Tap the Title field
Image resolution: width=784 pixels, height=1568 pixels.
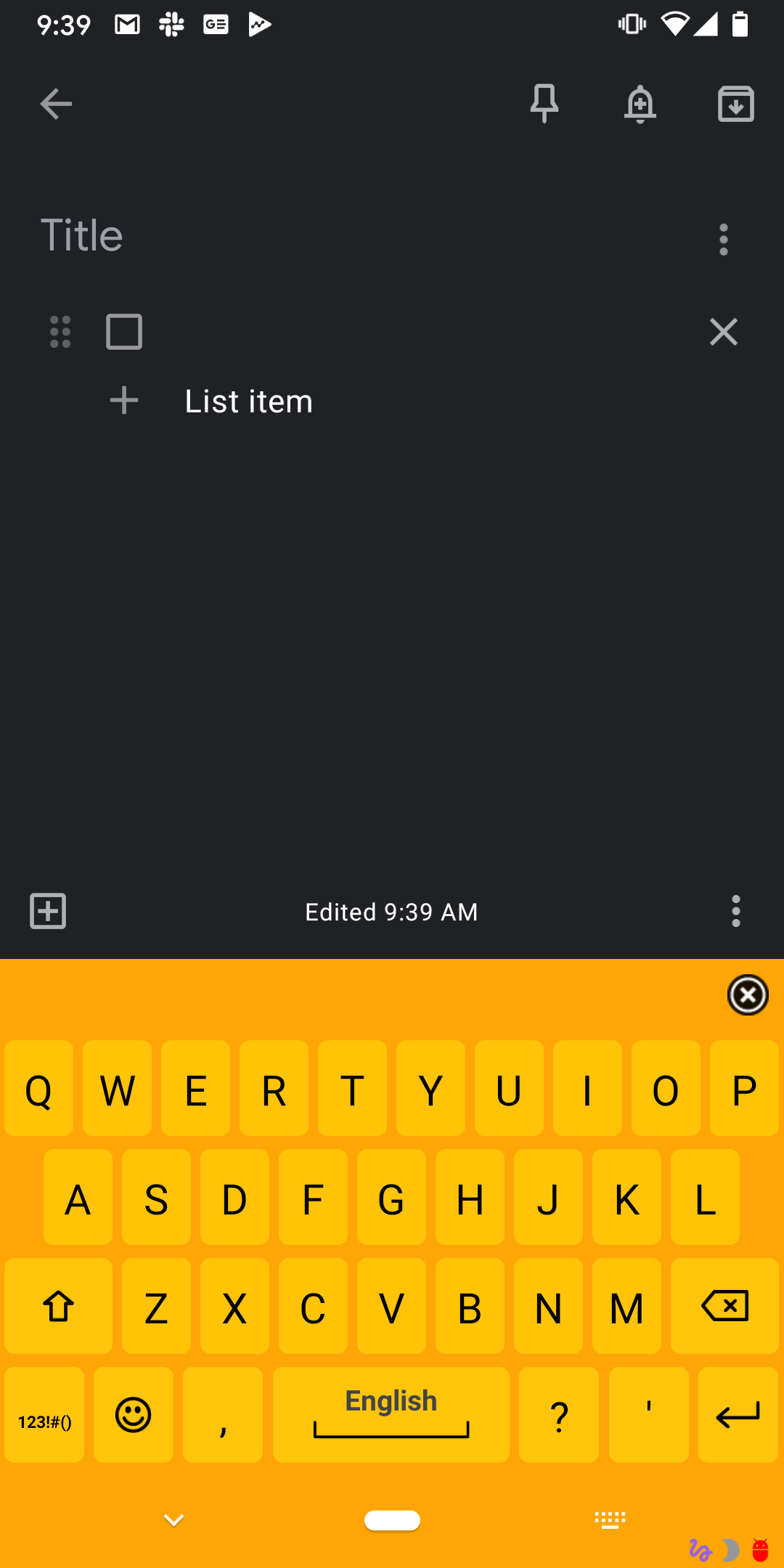point(290,236)
